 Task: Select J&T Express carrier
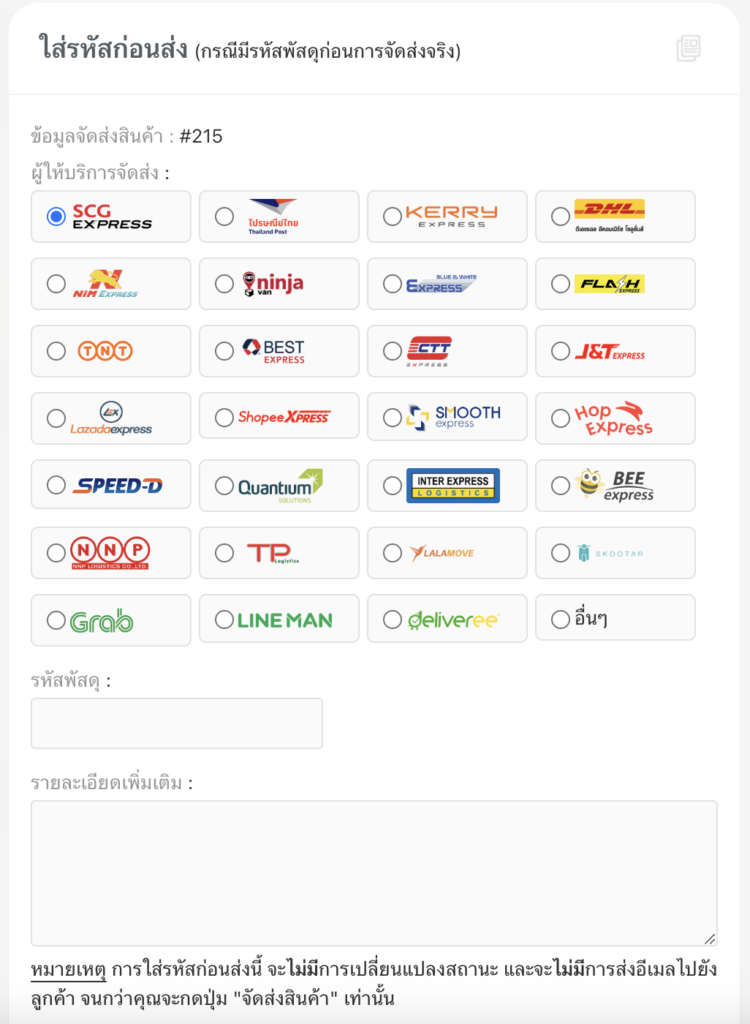(x=560, y=351)
